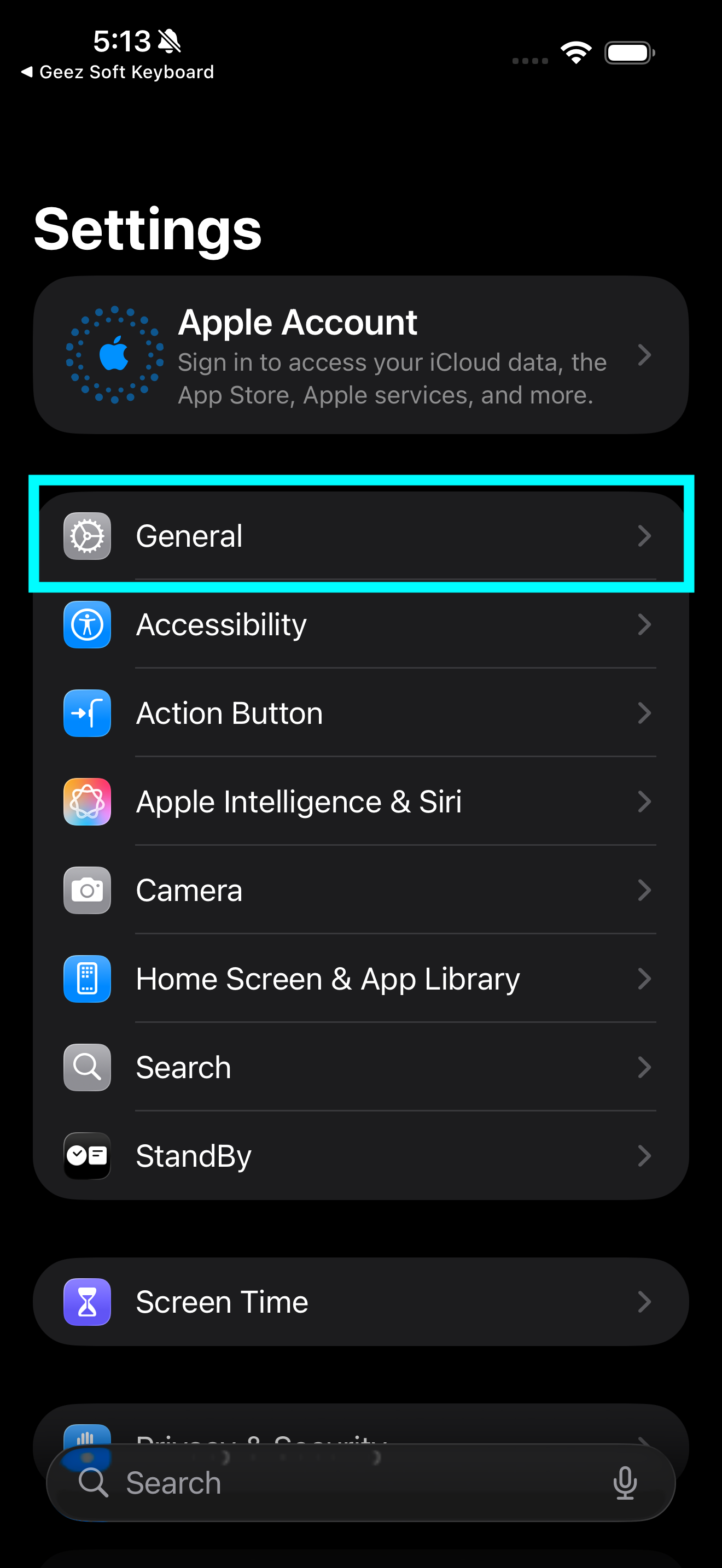
Task: Tap the bottom Search field
Action: pyautogui.click(x=341, y=1483)
